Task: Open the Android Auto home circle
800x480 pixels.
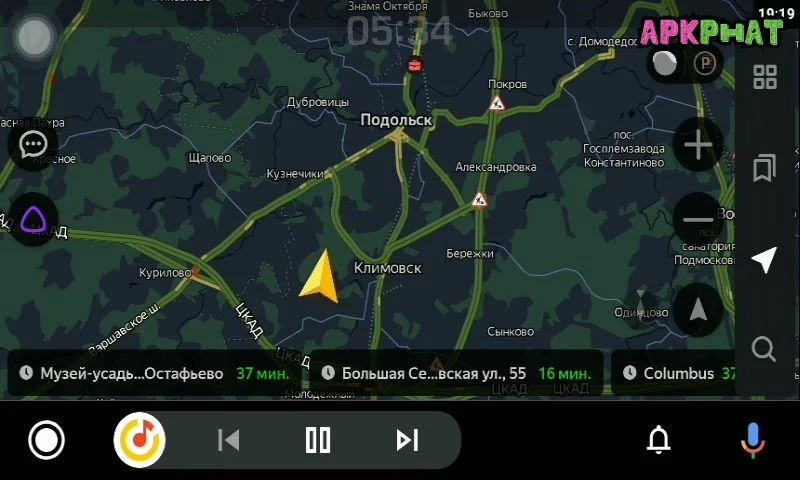Action: pyautogui.click(x=46, y=440)
